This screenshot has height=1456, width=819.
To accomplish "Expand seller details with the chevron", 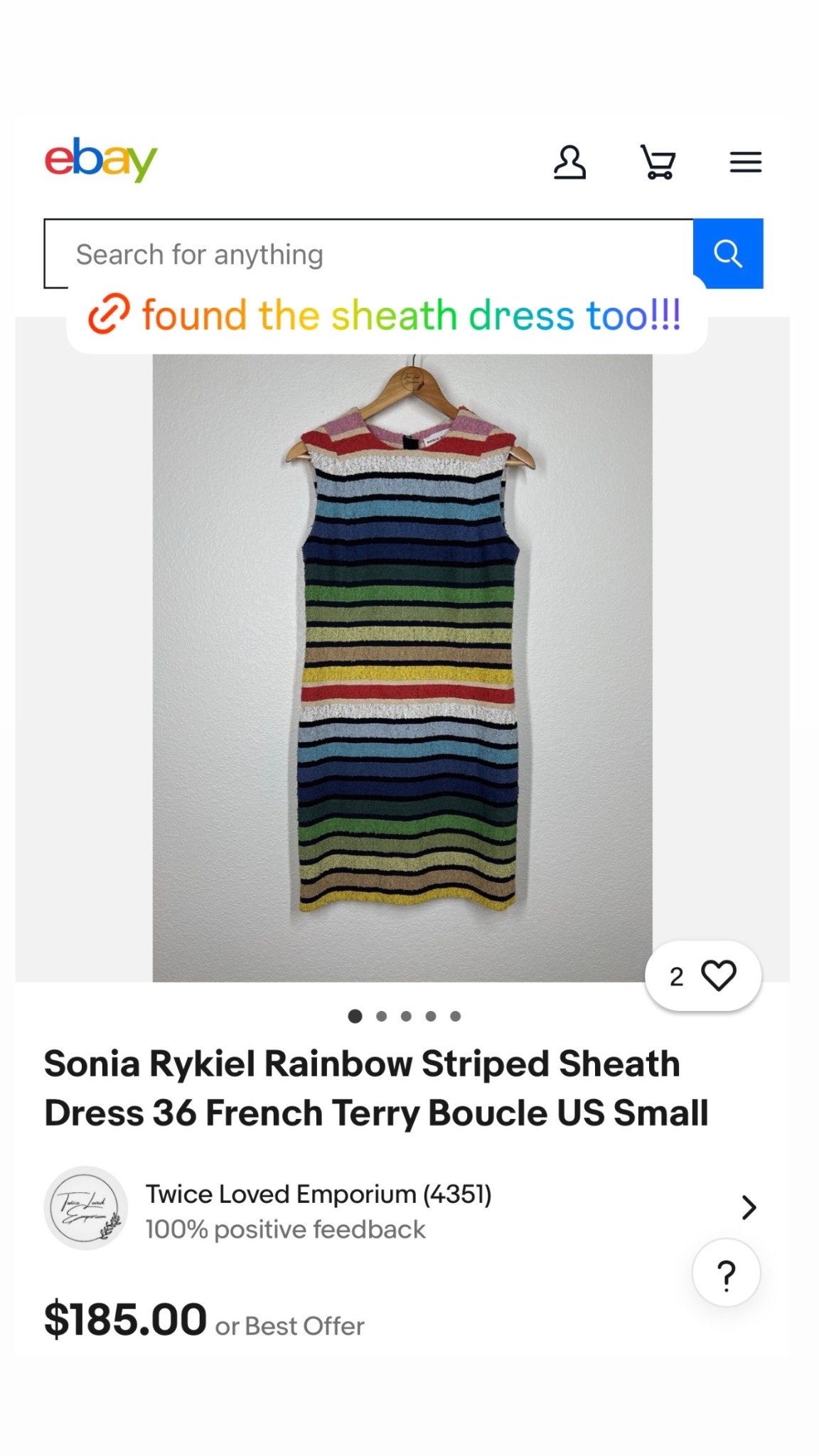I will pyautogui.click(x=748, y=1207).
